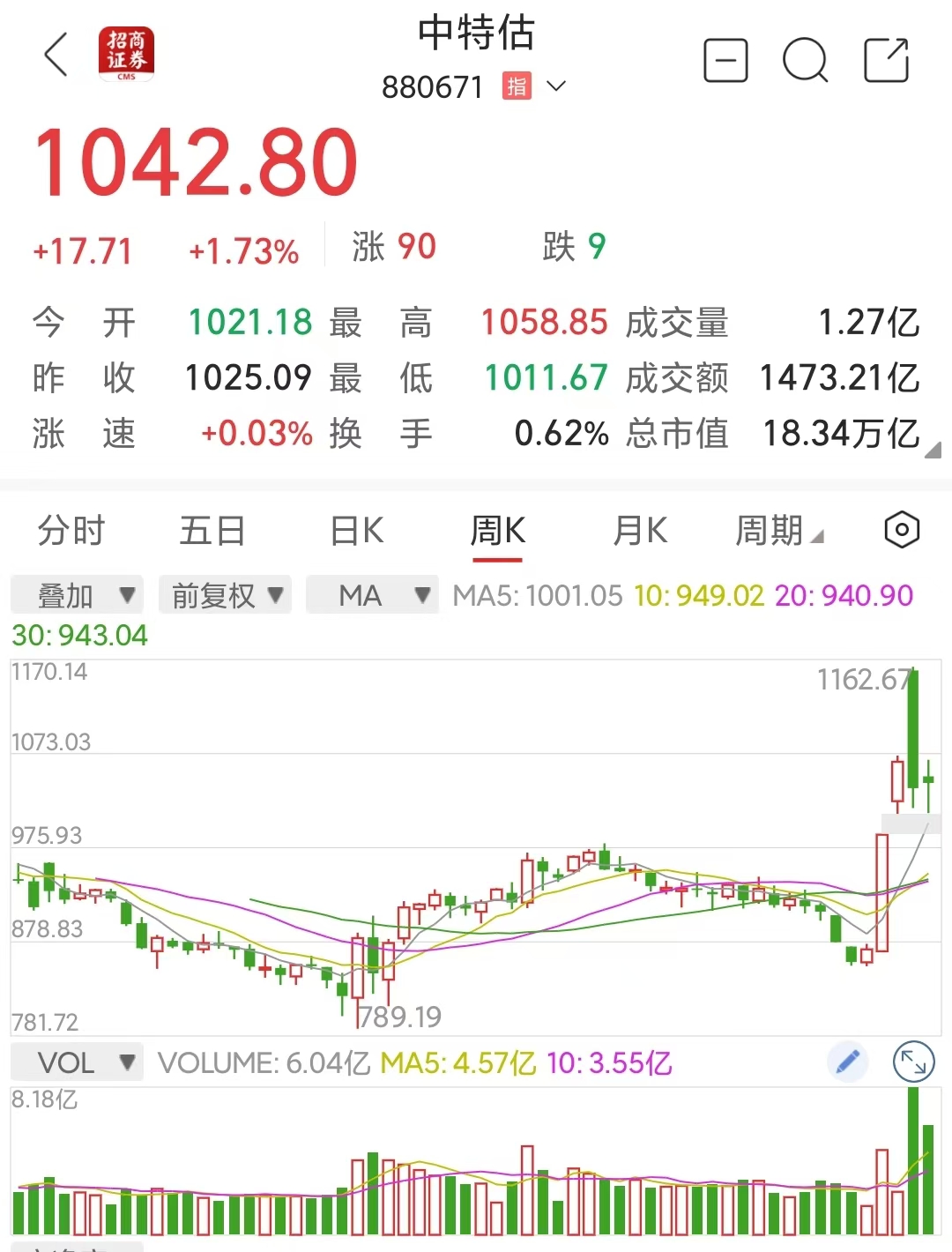
Task: Expand chart to full screen
Action: point(913,1062)
